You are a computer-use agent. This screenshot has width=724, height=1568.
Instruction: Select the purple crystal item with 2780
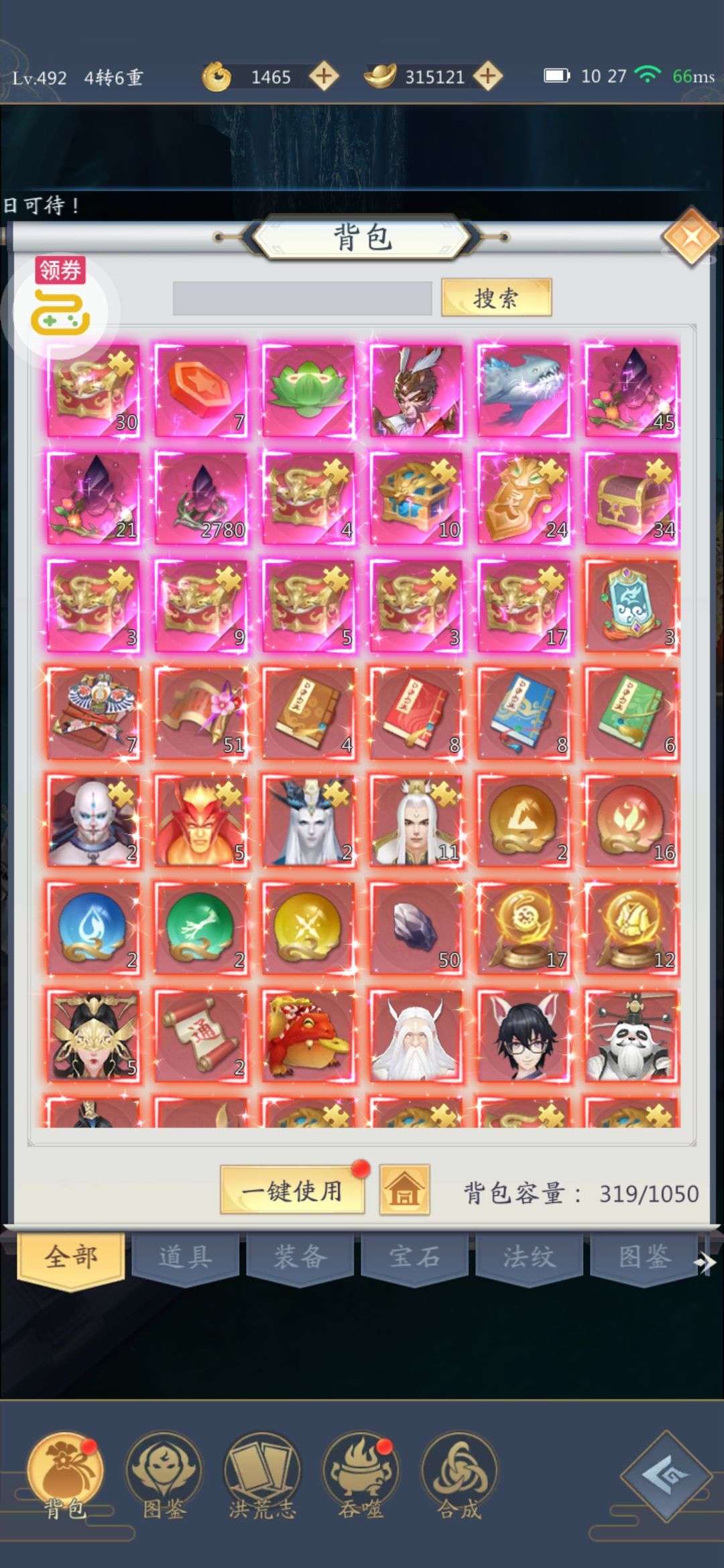pyautogui.click(x=200, y=497)
